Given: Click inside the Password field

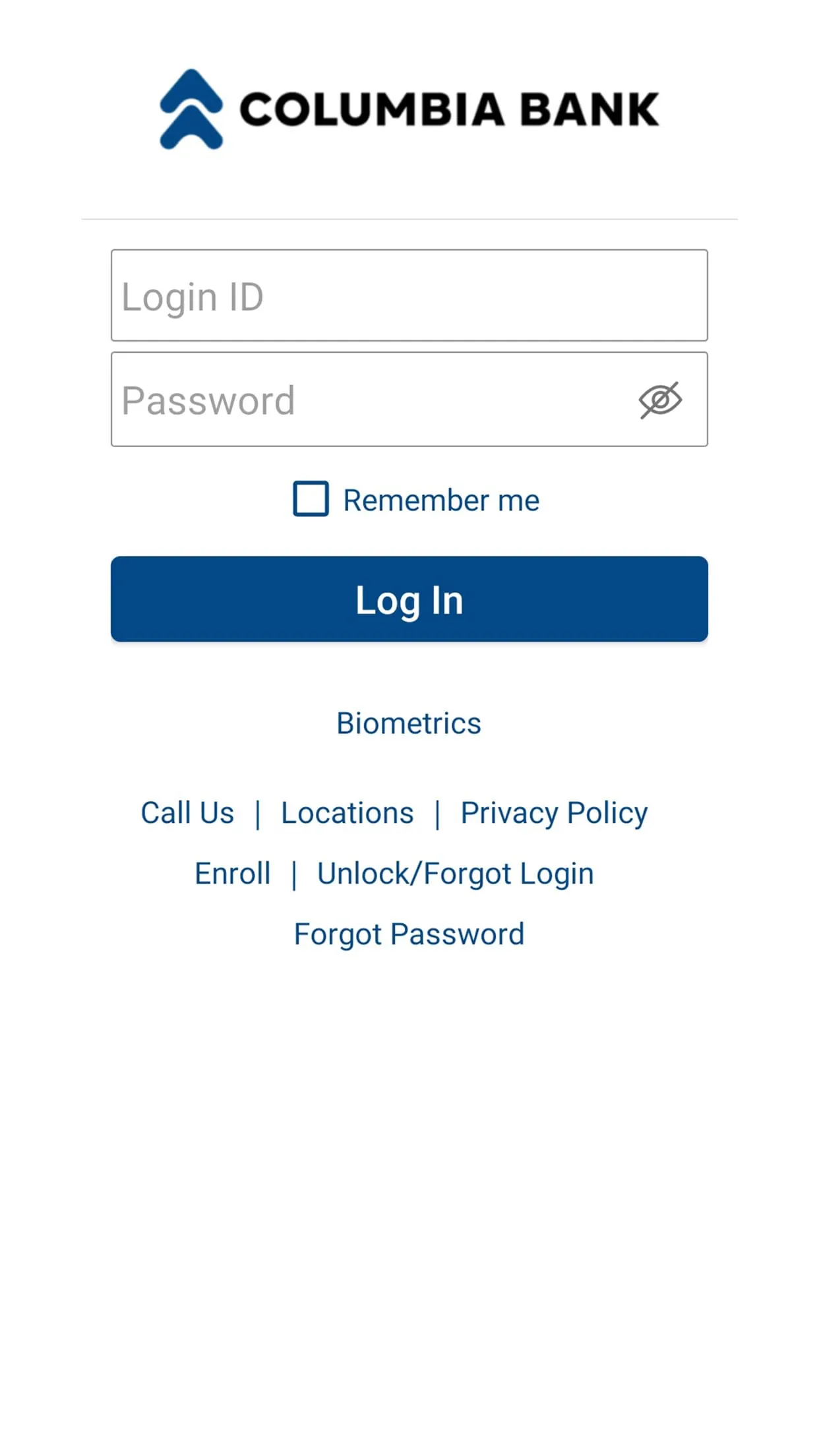Looking at the screenshot, I should (x=369, y=398).
